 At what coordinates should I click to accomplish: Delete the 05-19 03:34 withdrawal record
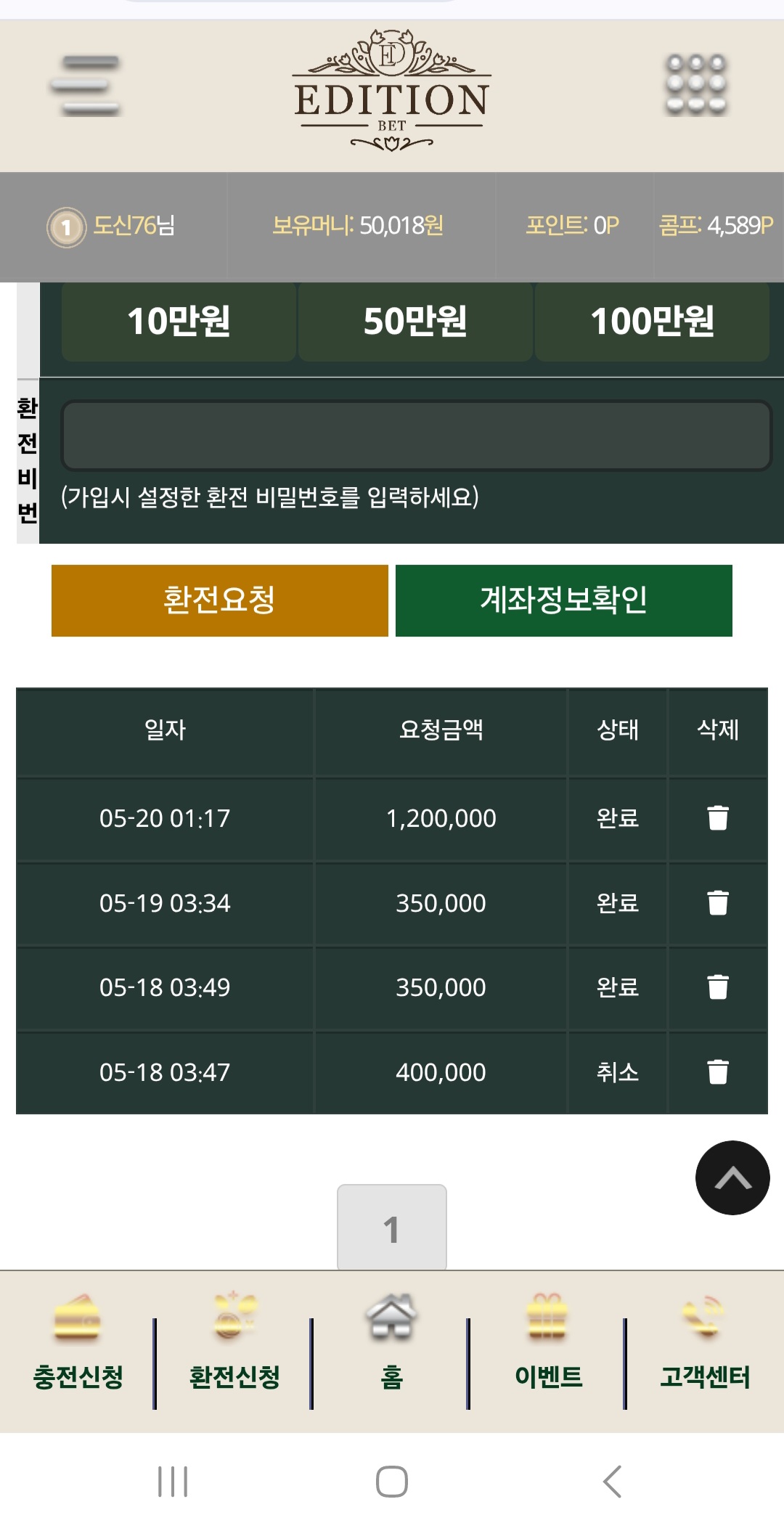(717, 903)
